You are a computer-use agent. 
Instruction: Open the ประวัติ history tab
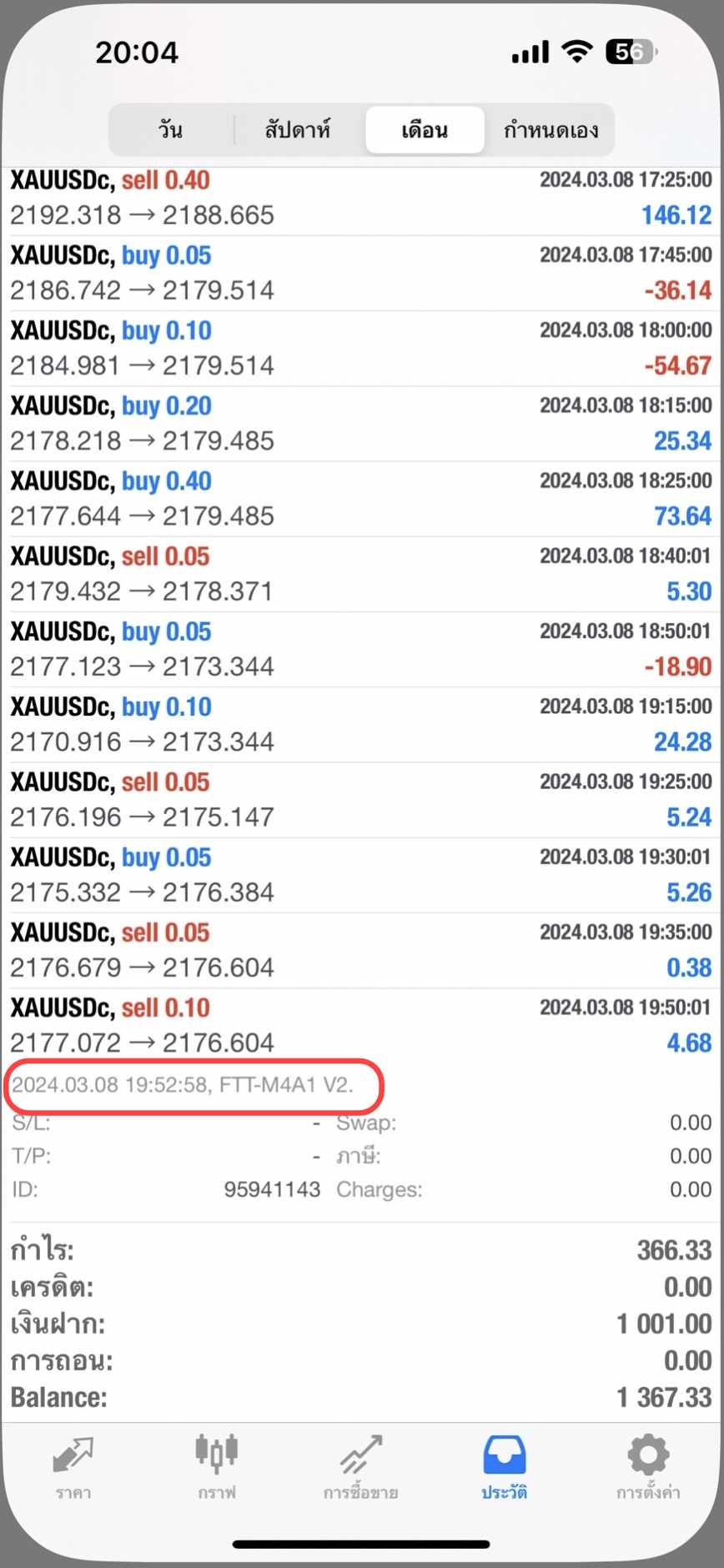[x=505, y=1469]
